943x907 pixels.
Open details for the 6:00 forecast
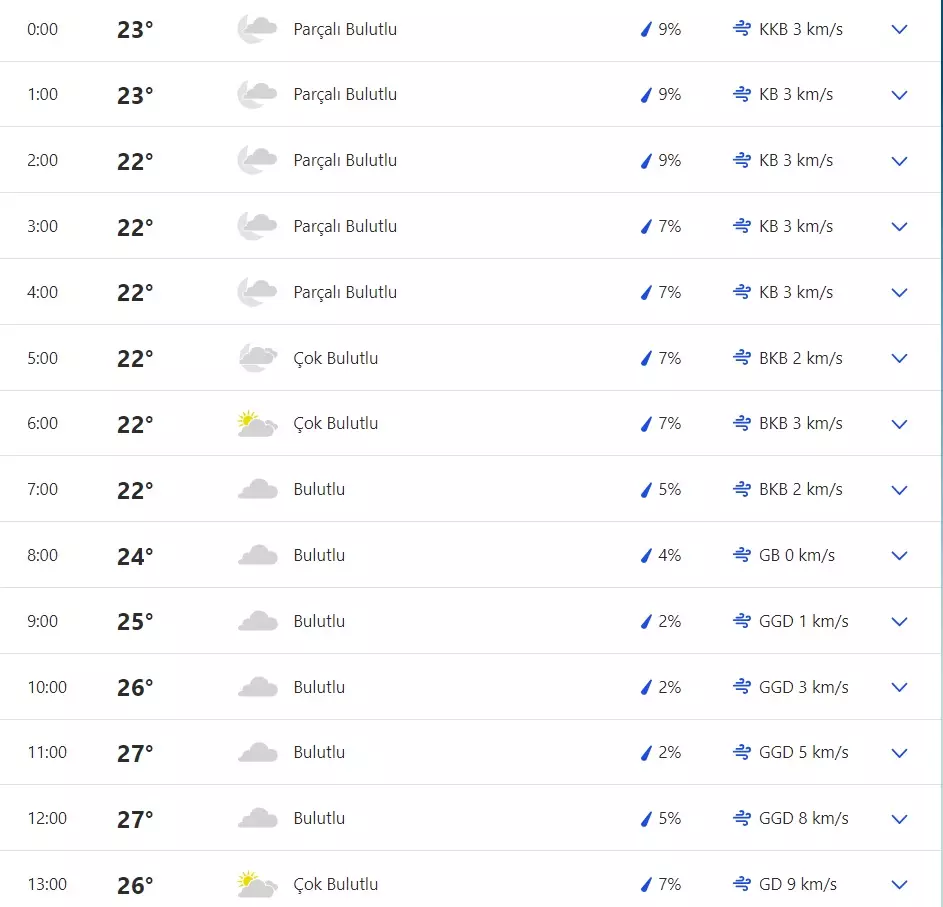[x=899, y=424]
